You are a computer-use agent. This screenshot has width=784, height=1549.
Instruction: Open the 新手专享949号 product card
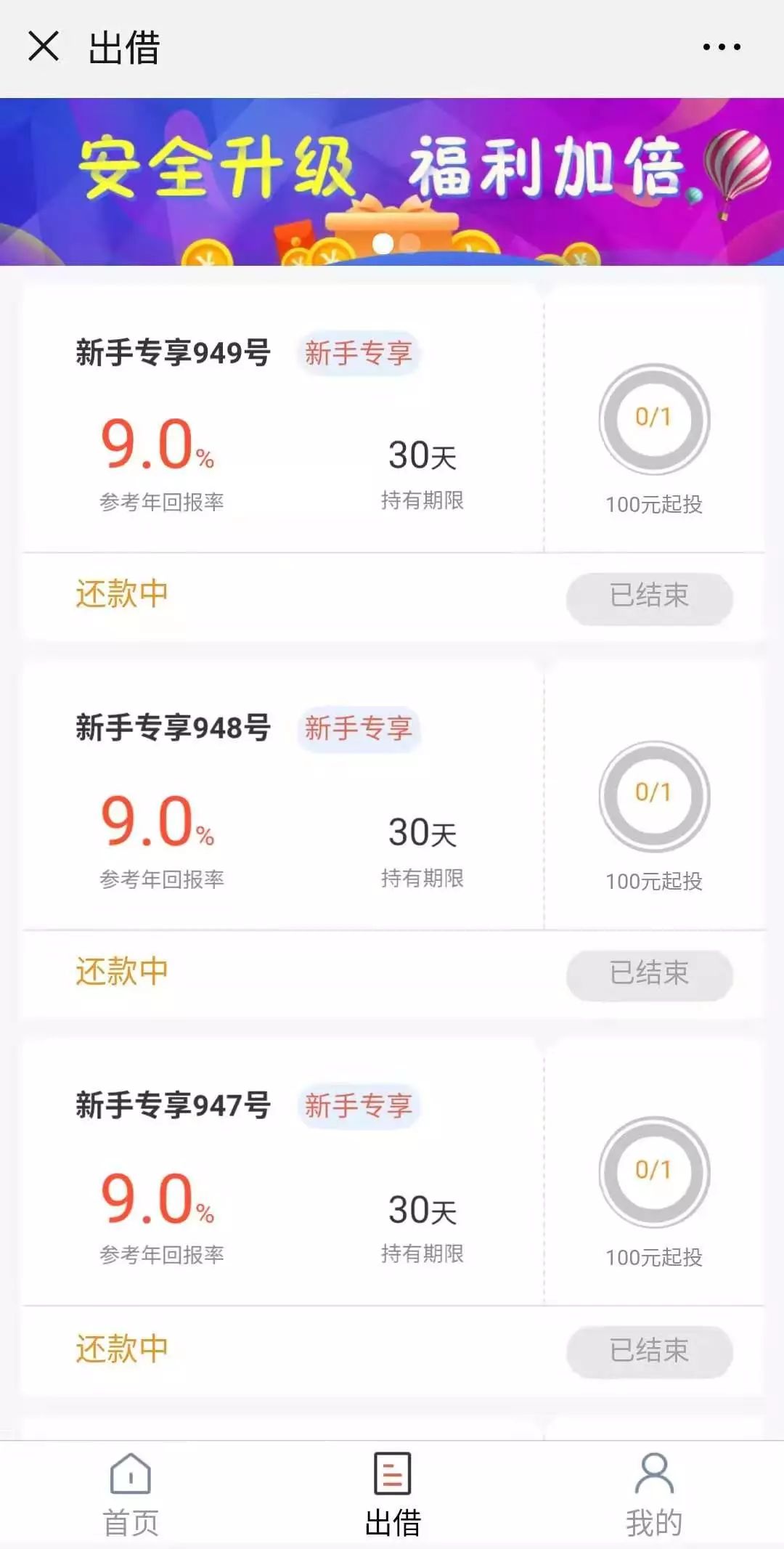pos(393,462)
